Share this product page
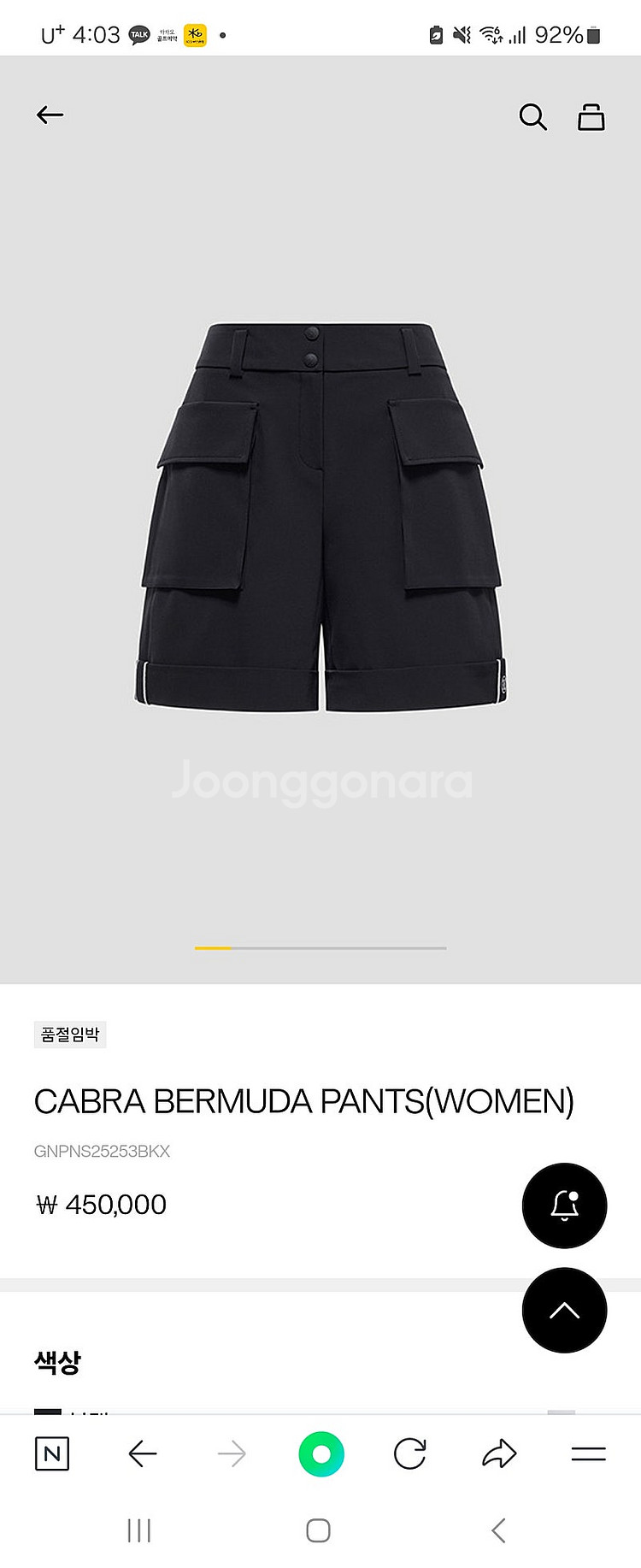The height and width of the screenshot is (1568, 641). (x=499, y=1453)
